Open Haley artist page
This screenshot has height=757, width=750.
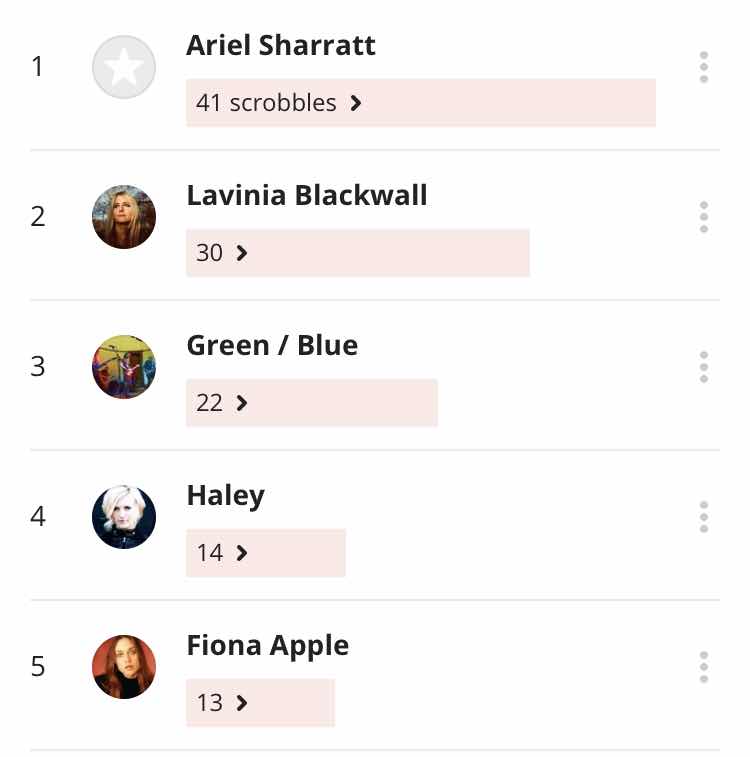(225, 495)
